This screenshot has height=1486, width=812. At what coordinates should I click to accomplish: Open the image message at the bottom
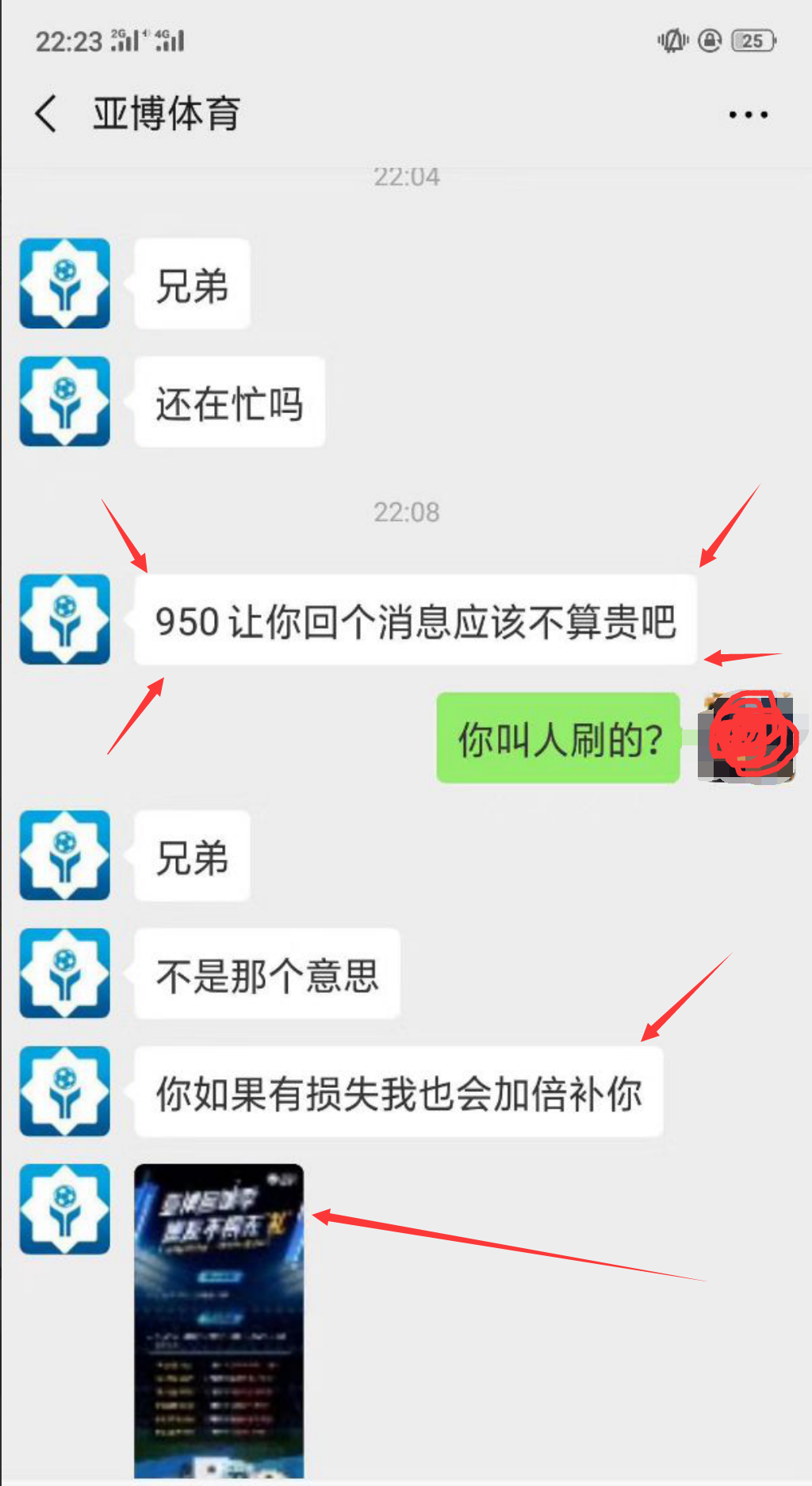tap(219, 1321)
